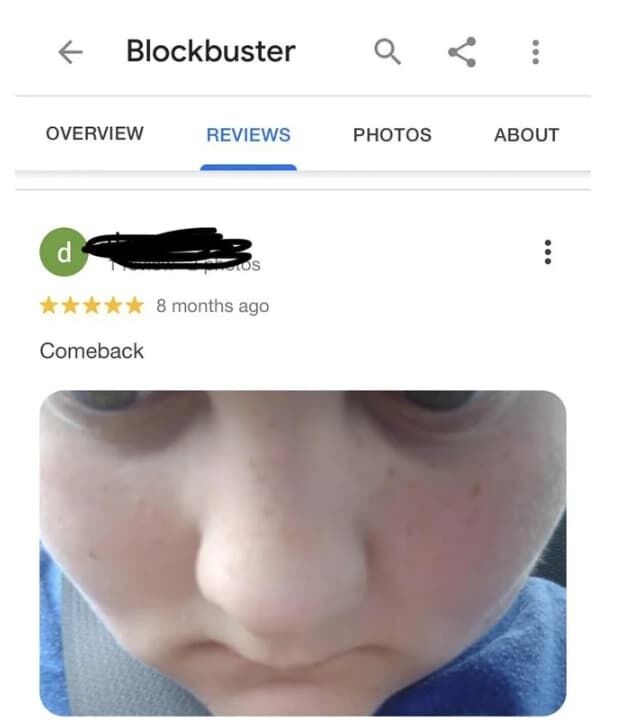Share the Blockbuster listing

point(461,52)
